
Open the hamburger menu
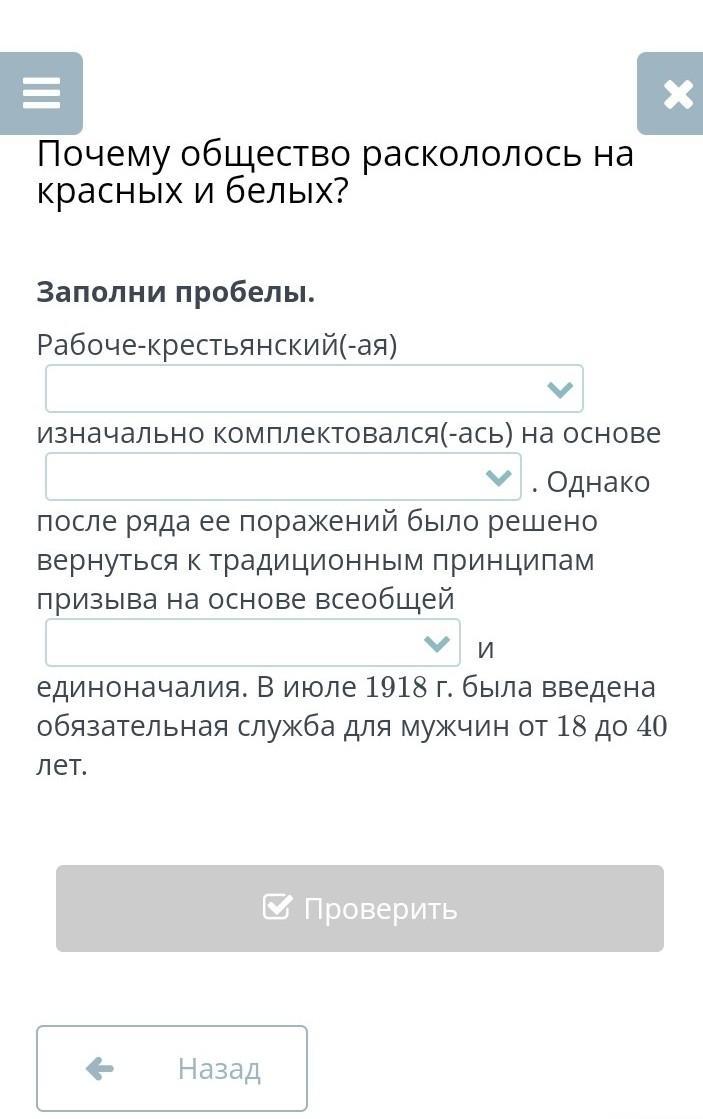41,93
